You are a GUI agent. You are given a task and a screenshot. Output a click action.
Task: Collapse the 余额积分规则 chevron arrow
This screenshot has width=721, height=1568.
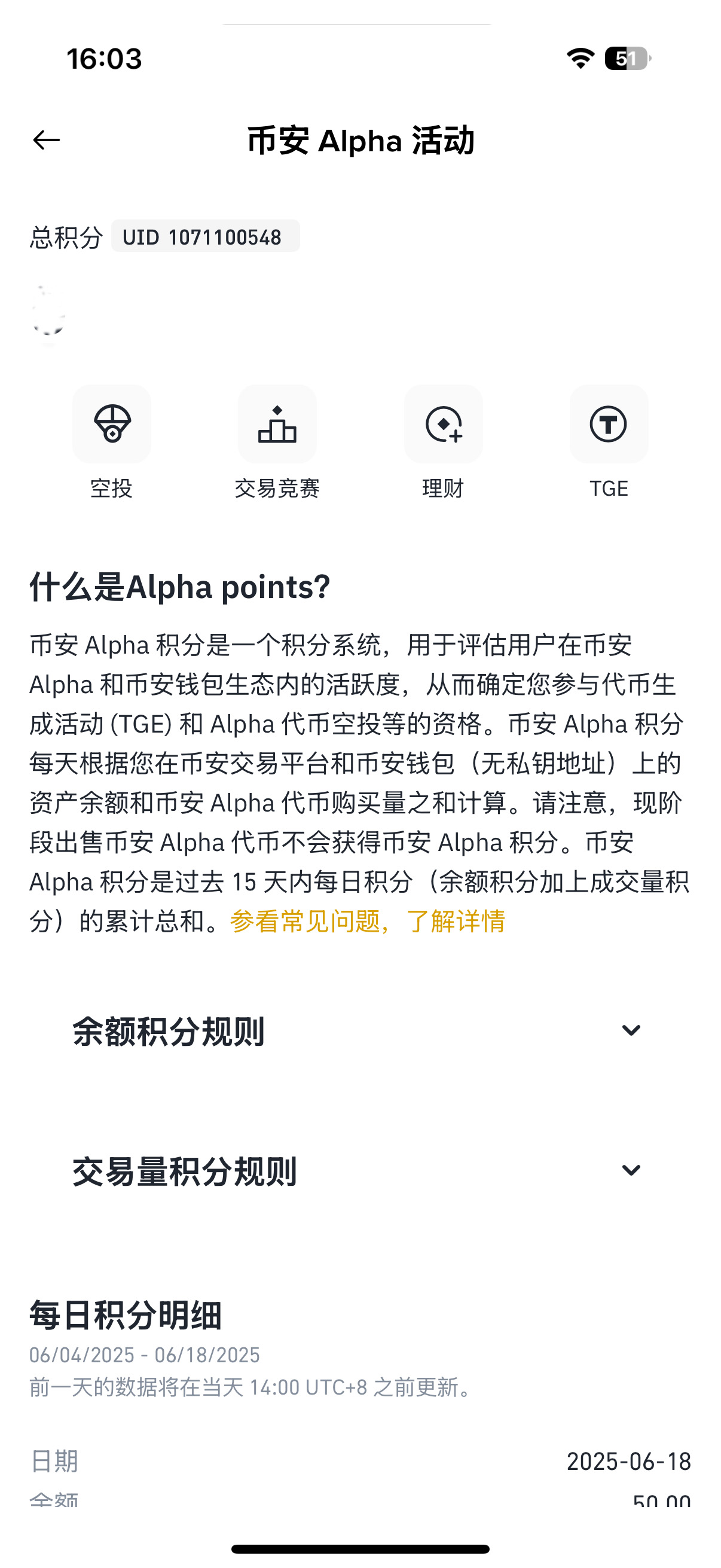tap(631, 1029)
